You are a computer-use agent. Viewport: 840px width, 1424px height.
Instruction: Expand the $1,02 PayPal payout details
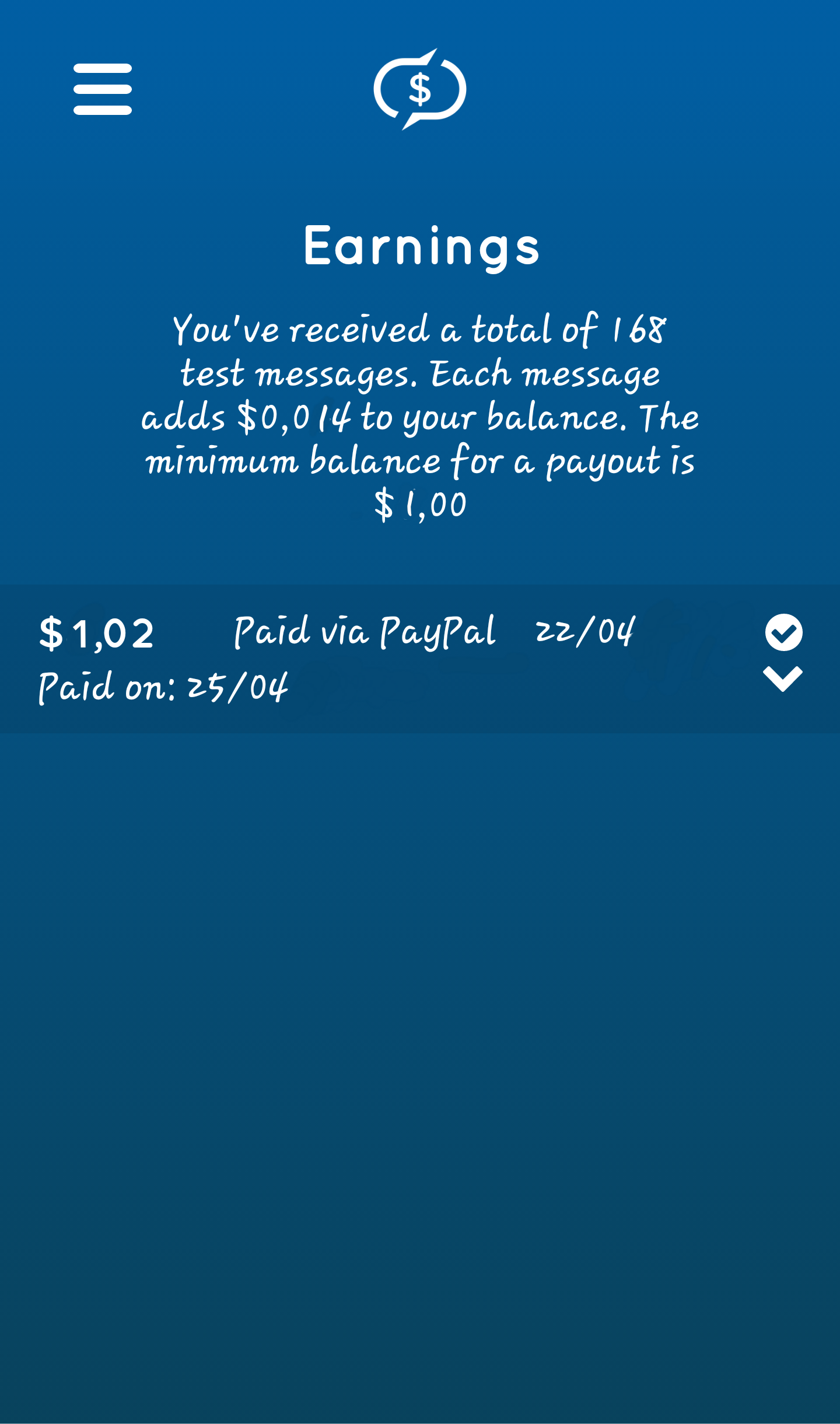tap(783, 679)
